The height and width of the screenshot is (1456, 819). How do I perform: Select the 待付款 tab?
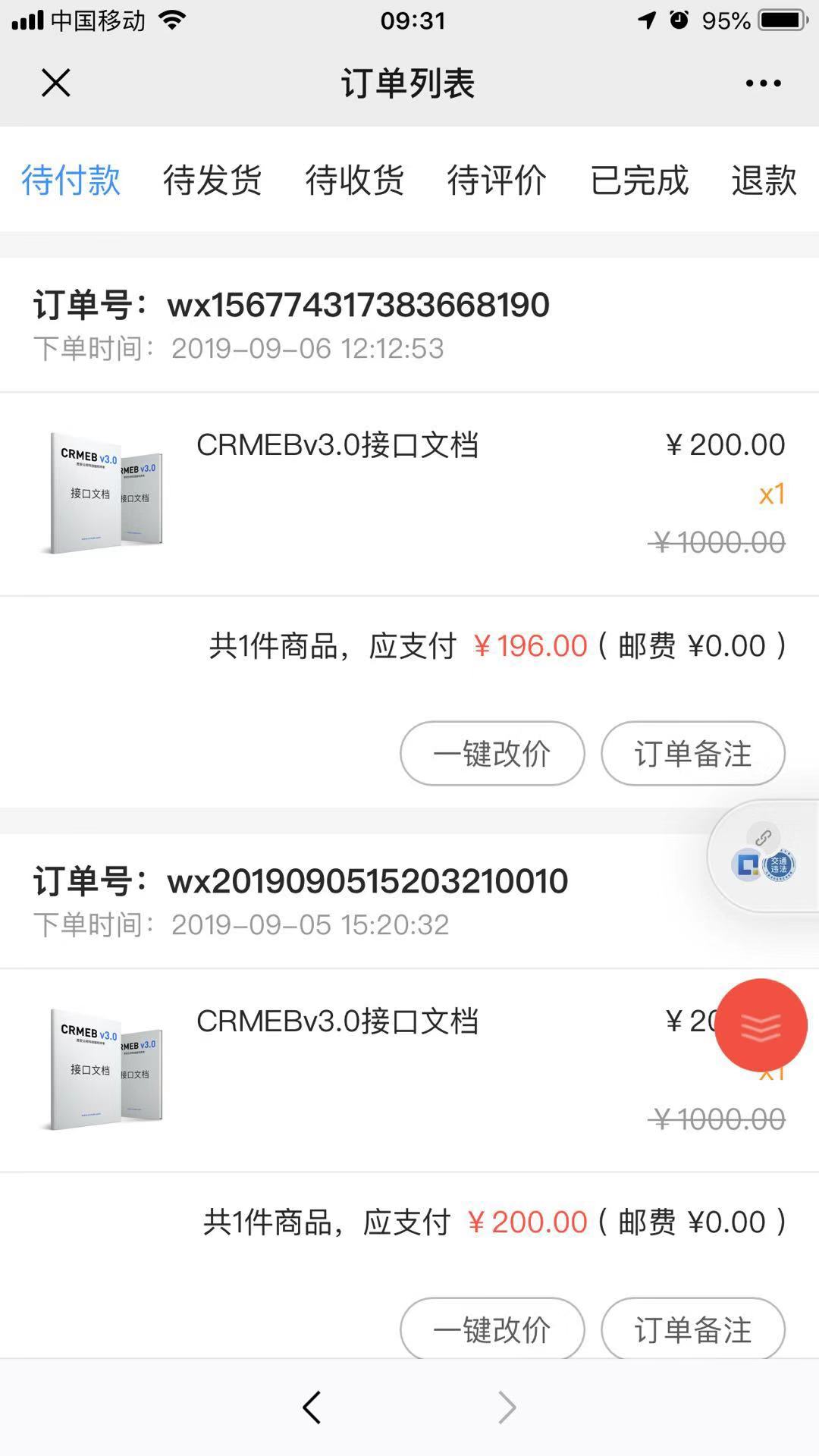(x=71, y=180)
